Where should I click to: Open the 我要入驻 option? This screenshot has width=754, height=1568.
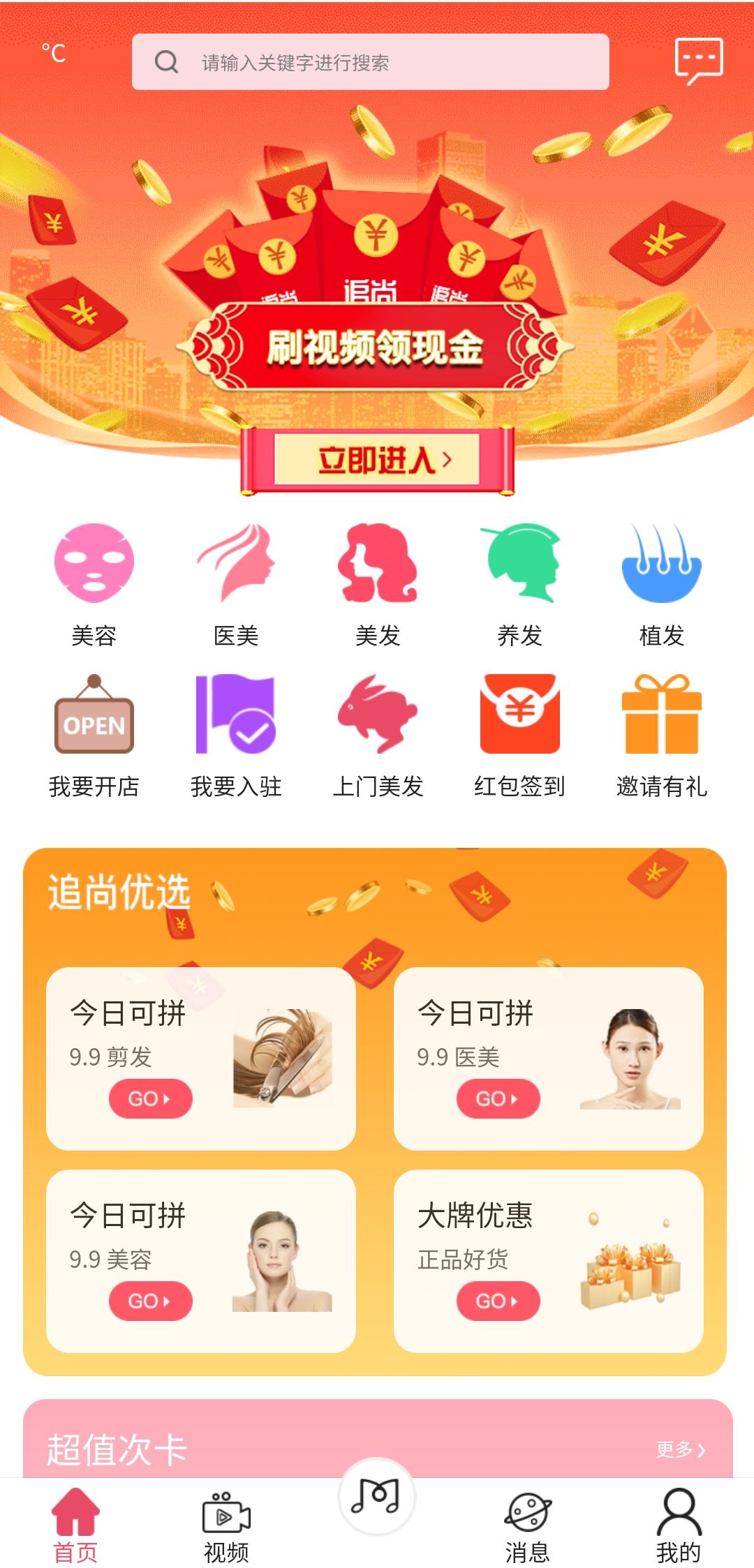tap(236, 736)
